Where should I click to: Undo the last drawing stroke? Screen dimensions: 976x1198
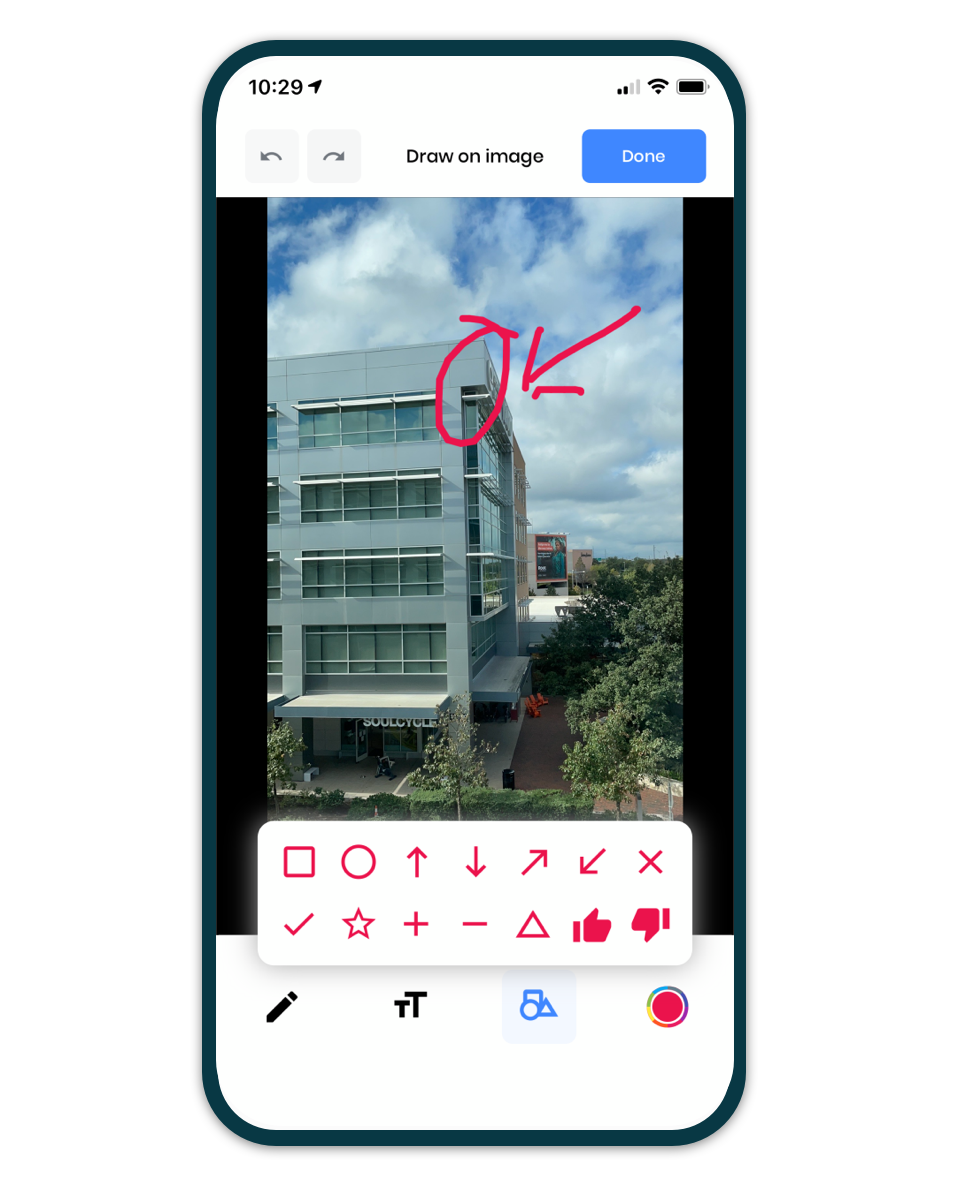[x=271, y=156]
